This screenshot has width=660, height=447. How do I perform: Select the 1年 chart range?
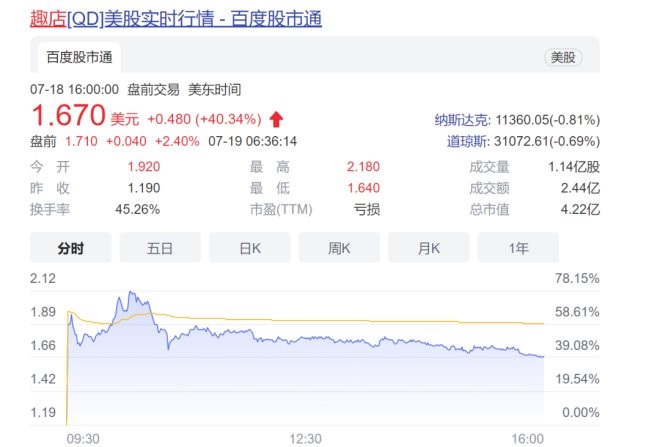[518, 247]
